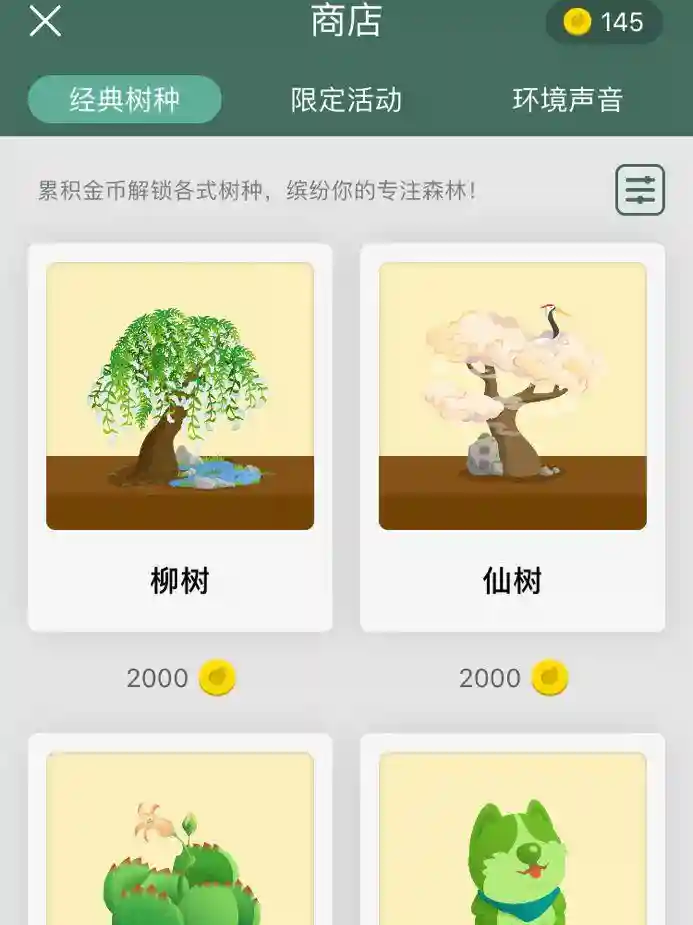Switch to the 环境声音 tab

click(567, 100)
